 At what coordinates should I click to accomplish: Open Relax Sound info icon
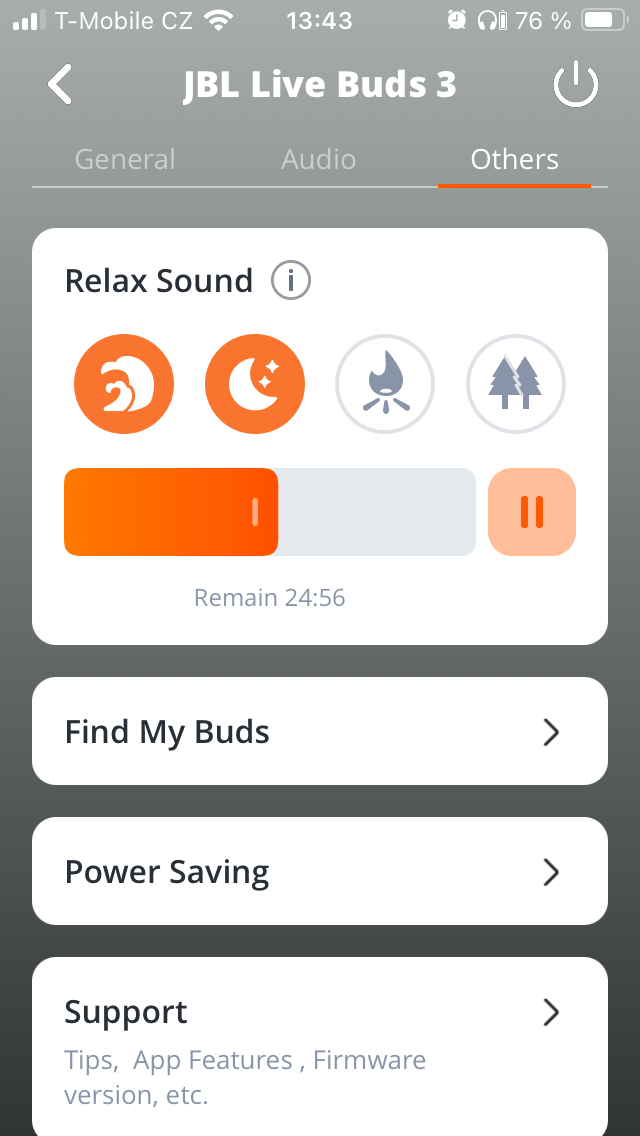point(291,281)
